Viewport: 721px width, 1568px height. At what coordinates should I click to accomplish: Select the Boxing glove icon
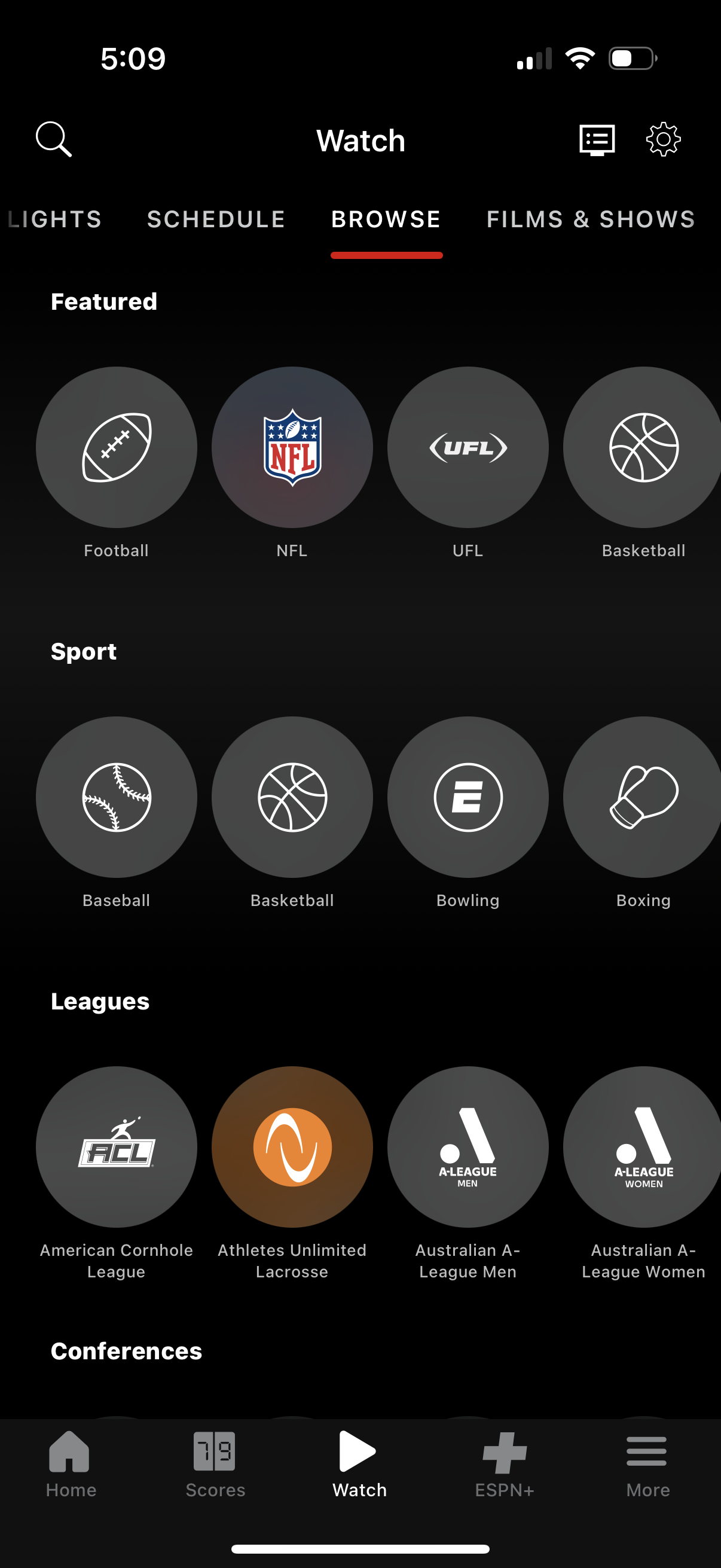click(643, 797)
